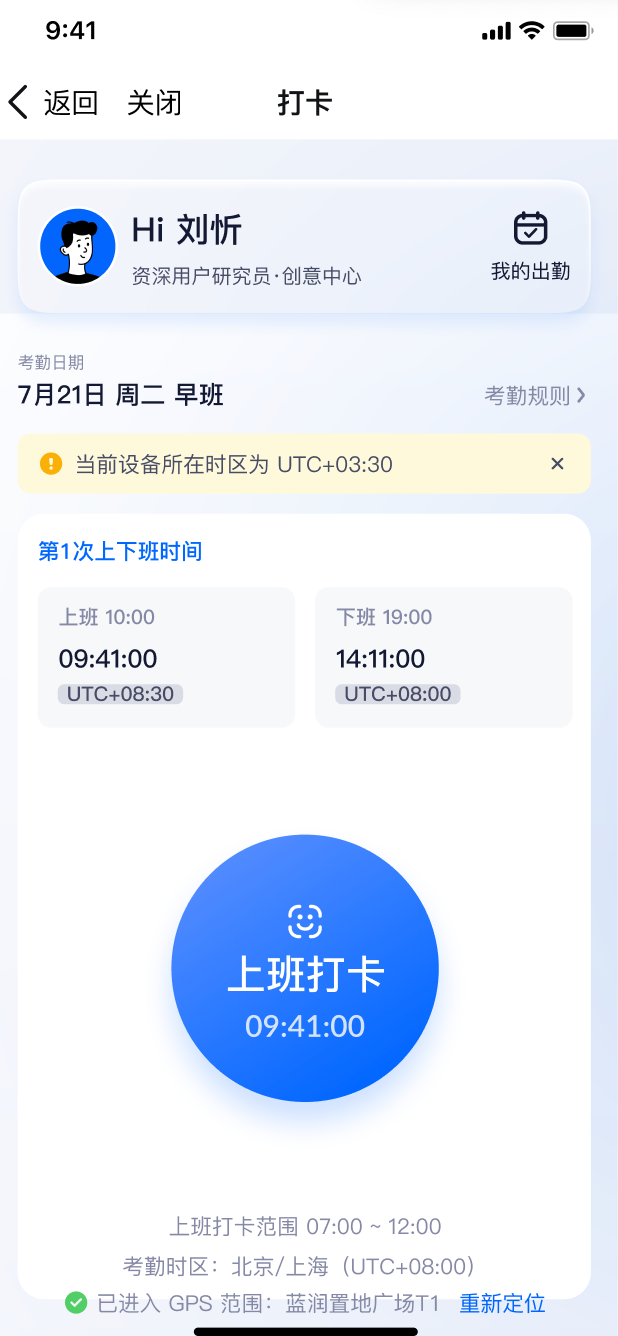
Task: Go back with the 返回 arrow
Action: point(53,103)
